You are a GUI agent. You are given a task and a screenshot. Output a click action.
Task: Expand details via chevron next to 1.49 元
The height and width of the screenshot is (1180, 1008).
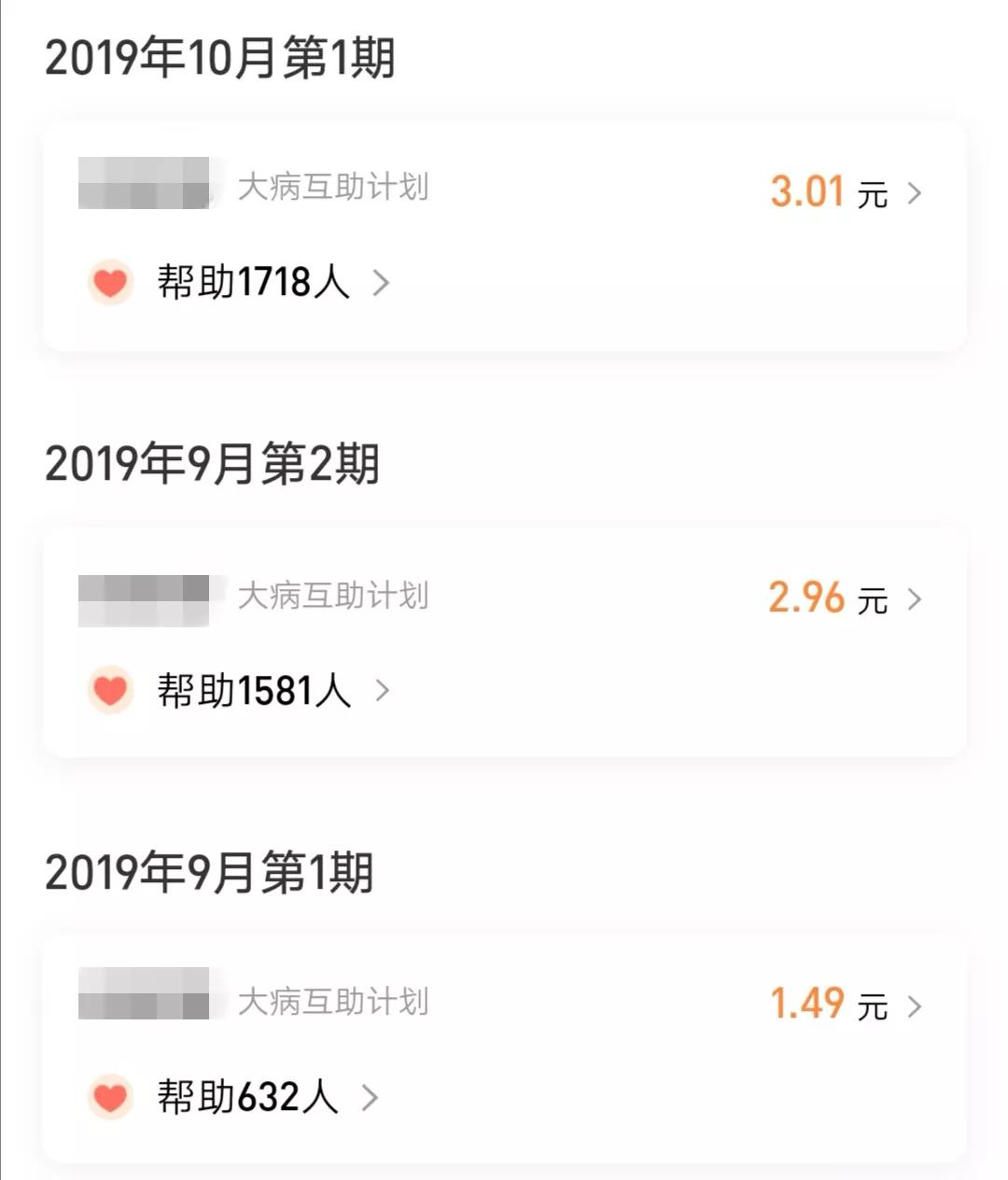click(915, 1005)
